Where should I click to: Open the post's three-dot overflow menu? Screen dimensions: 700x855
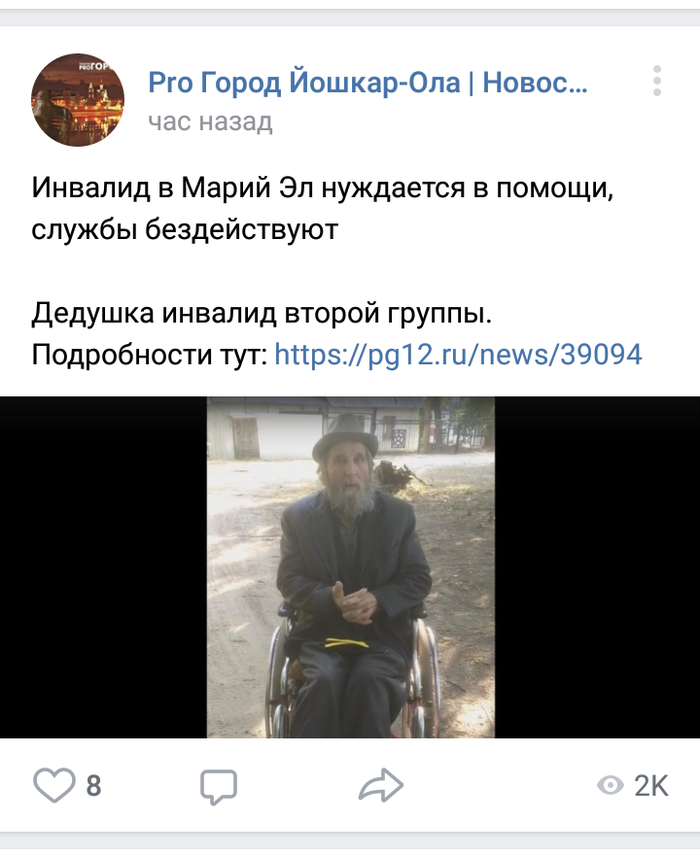(x=656, y=80)
